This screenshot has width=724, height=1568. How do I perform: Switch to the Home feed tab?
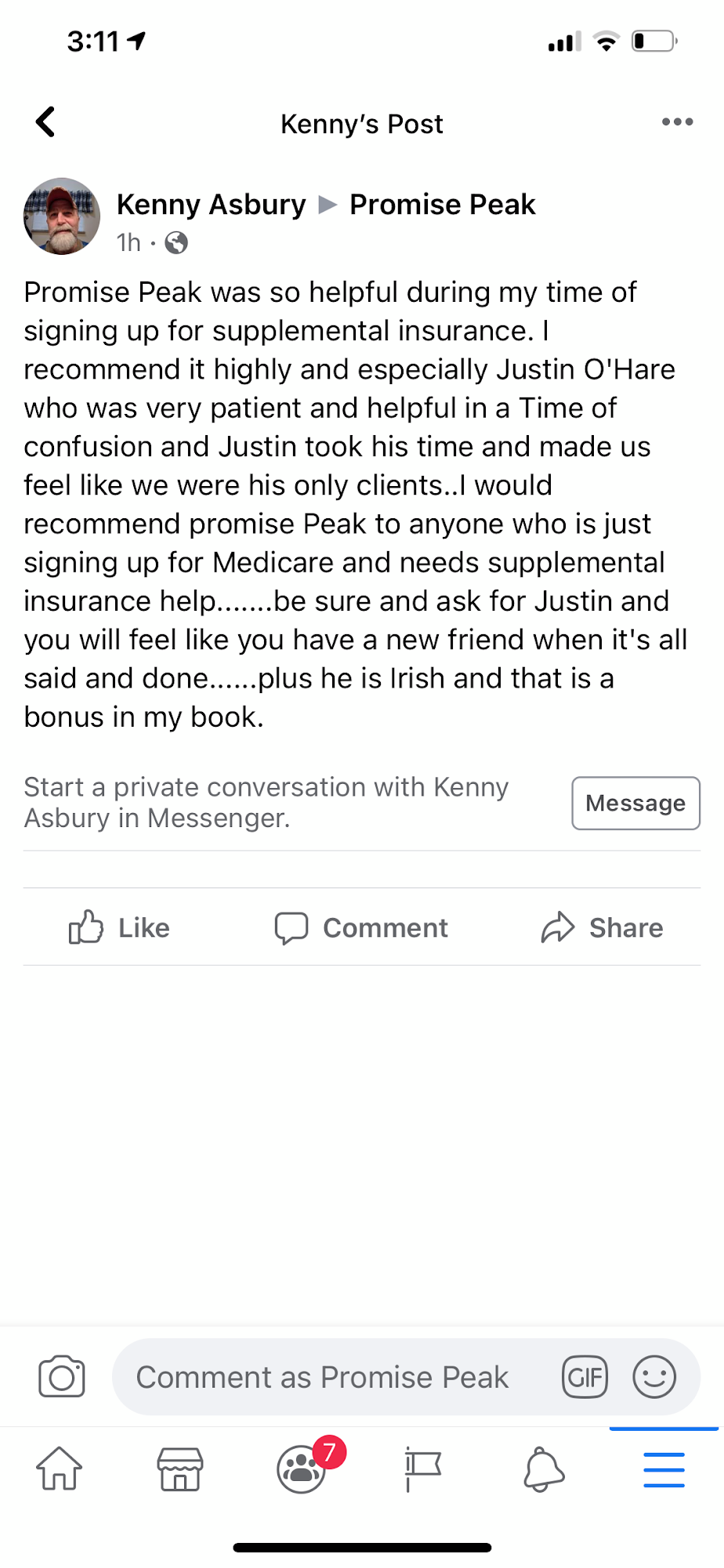pos(60,1468)
